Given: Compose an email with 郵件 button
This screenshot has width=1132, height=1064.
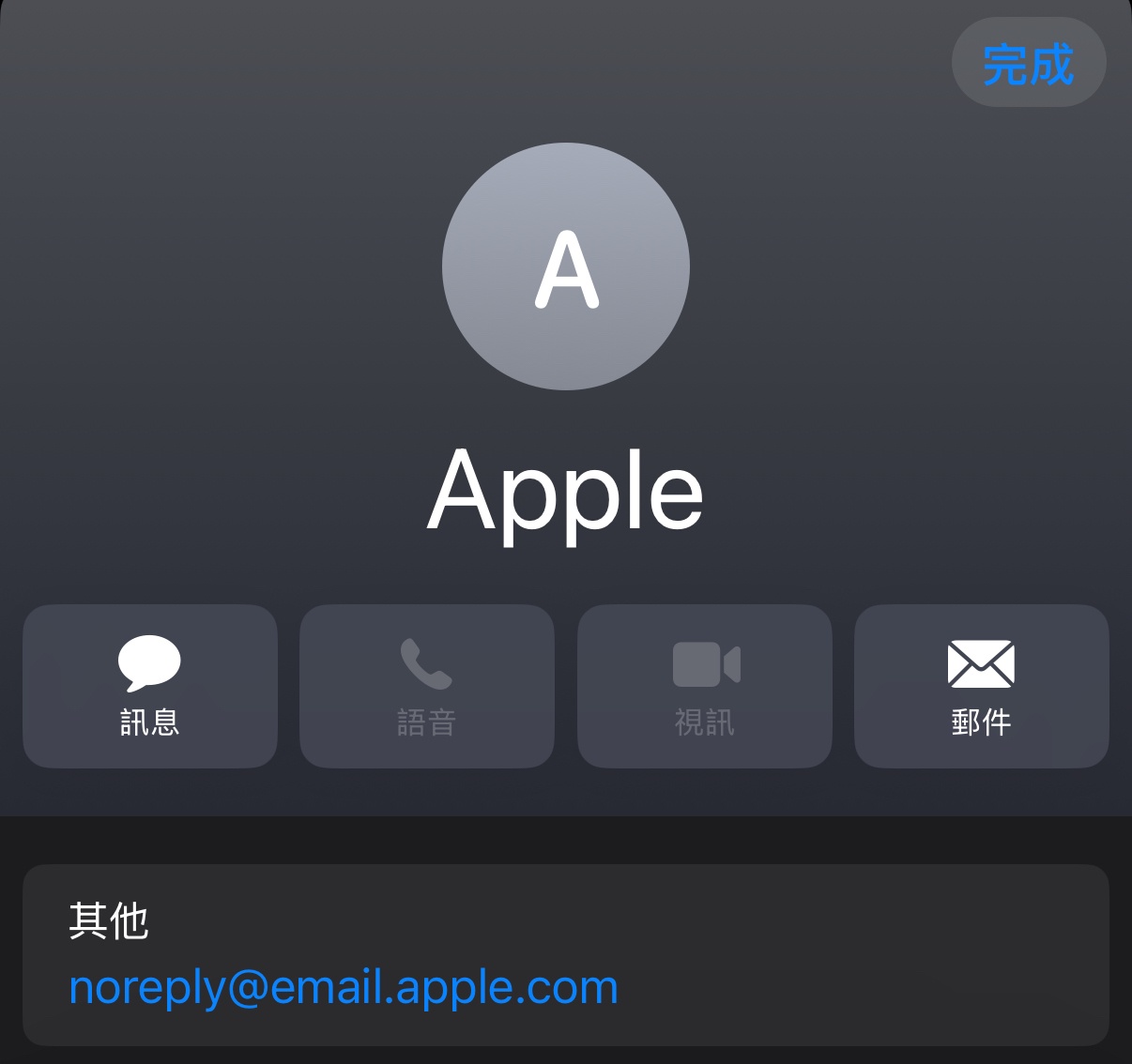Looking at the screenshot, I should tap(981, 686).
